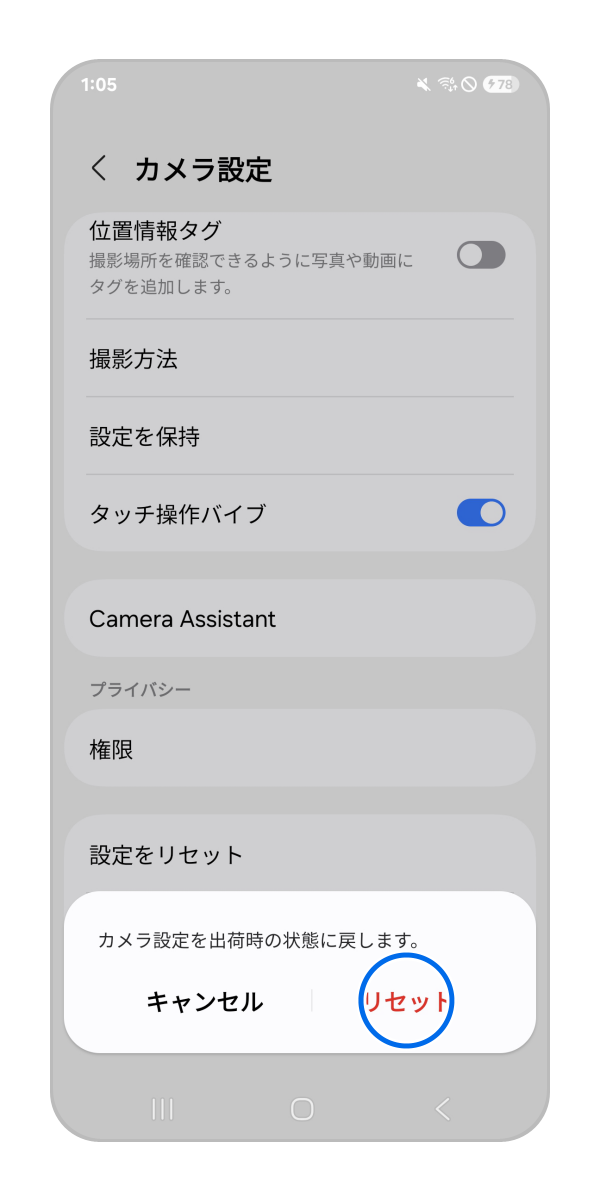Open the recent apps overview

click(162, 1108)
